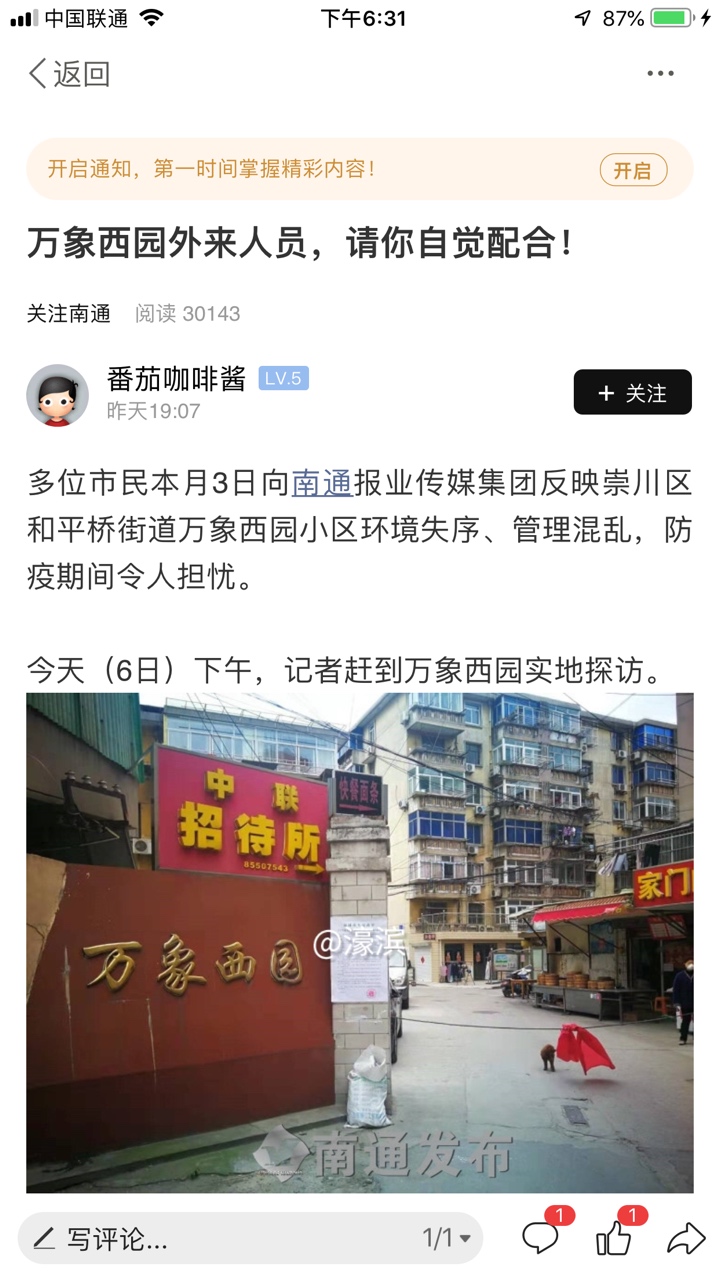The height and width of the screenshot is (1280, 720).
Task: Open the three-dot overflow menu
Action: click(660, 74)
